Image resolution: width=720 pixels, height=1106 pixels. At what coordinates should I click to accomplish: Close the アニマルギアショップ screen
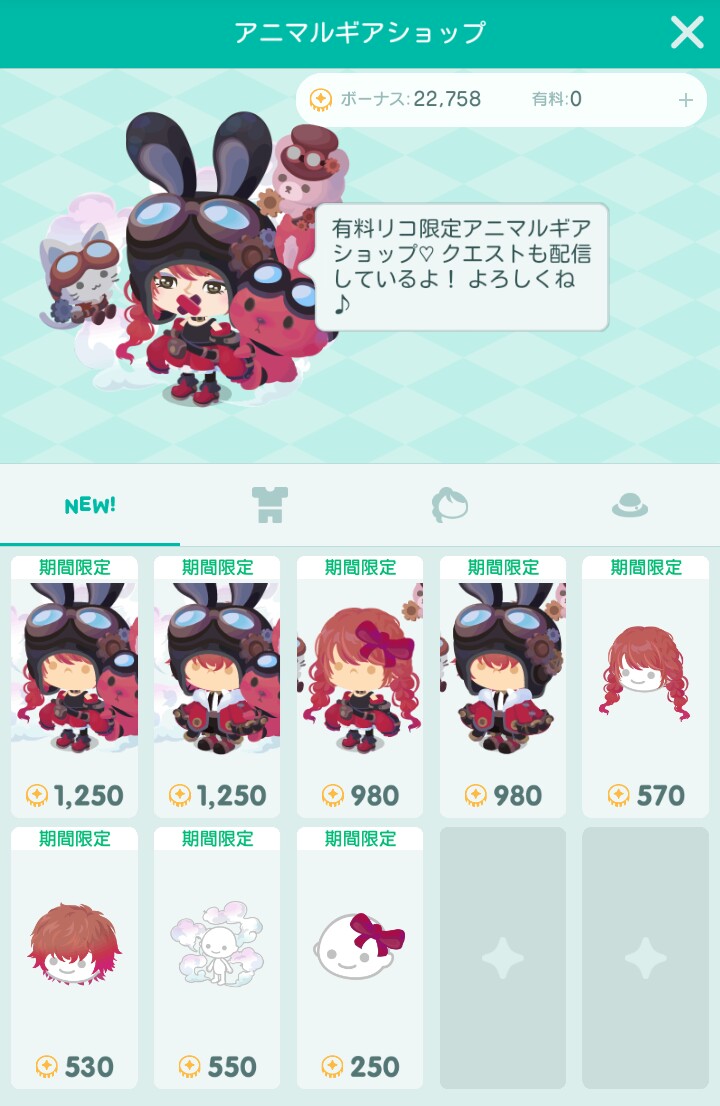tap(687, 33)
